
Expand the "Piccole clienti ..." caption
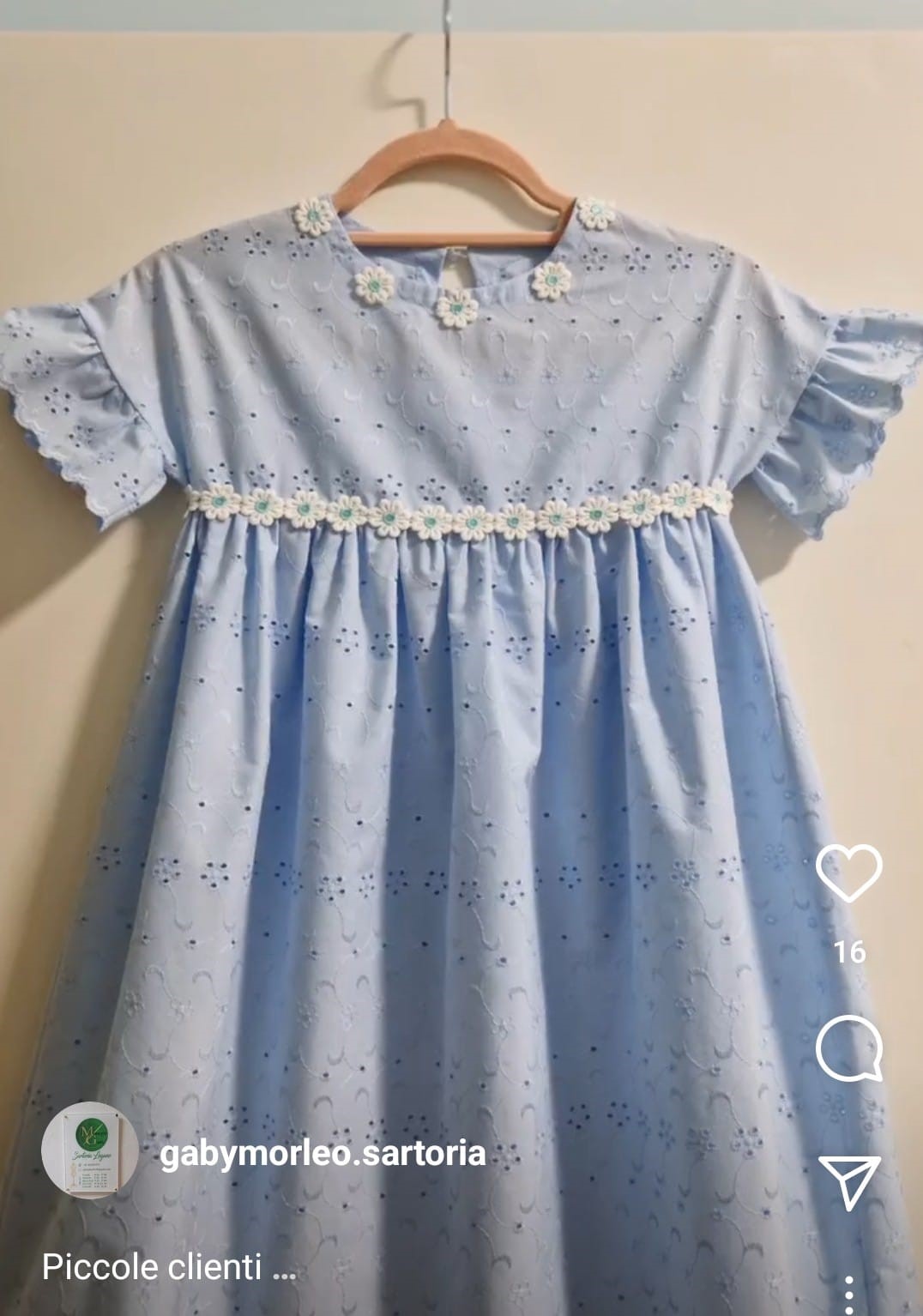coord(168,1268)
